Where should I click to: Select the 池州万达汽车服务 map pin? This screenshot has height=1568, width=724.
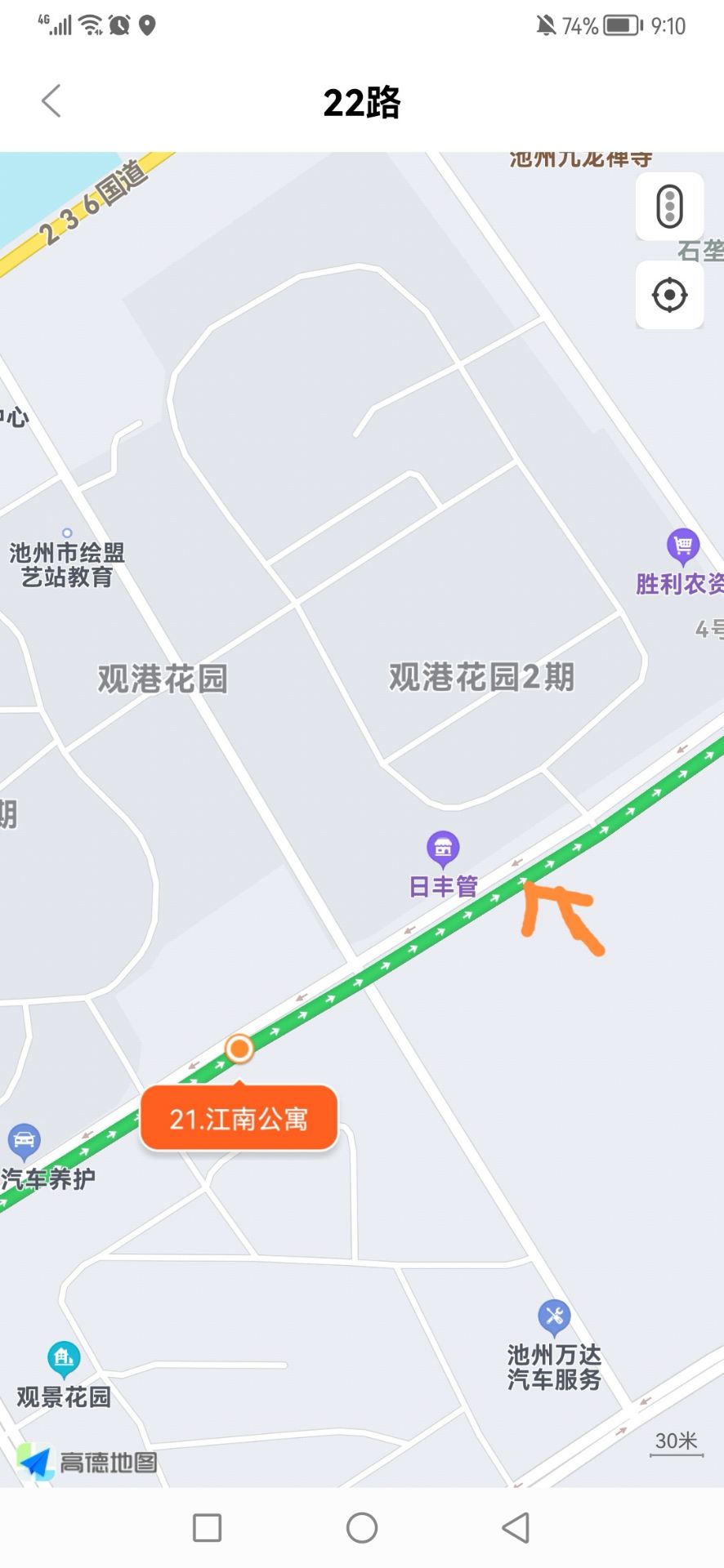pyautogui.click(x=553, y=1316)
